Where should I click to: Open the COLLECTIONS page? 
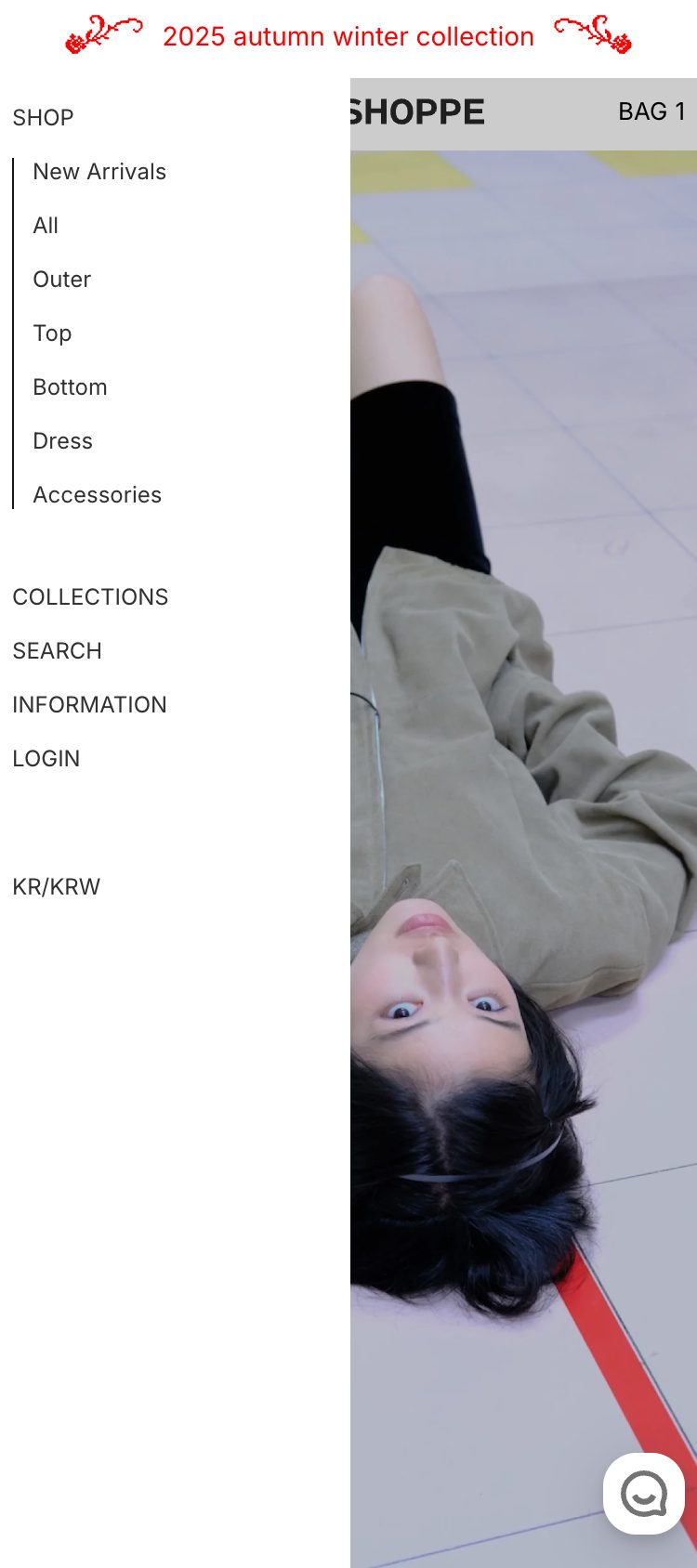point(90,597)
